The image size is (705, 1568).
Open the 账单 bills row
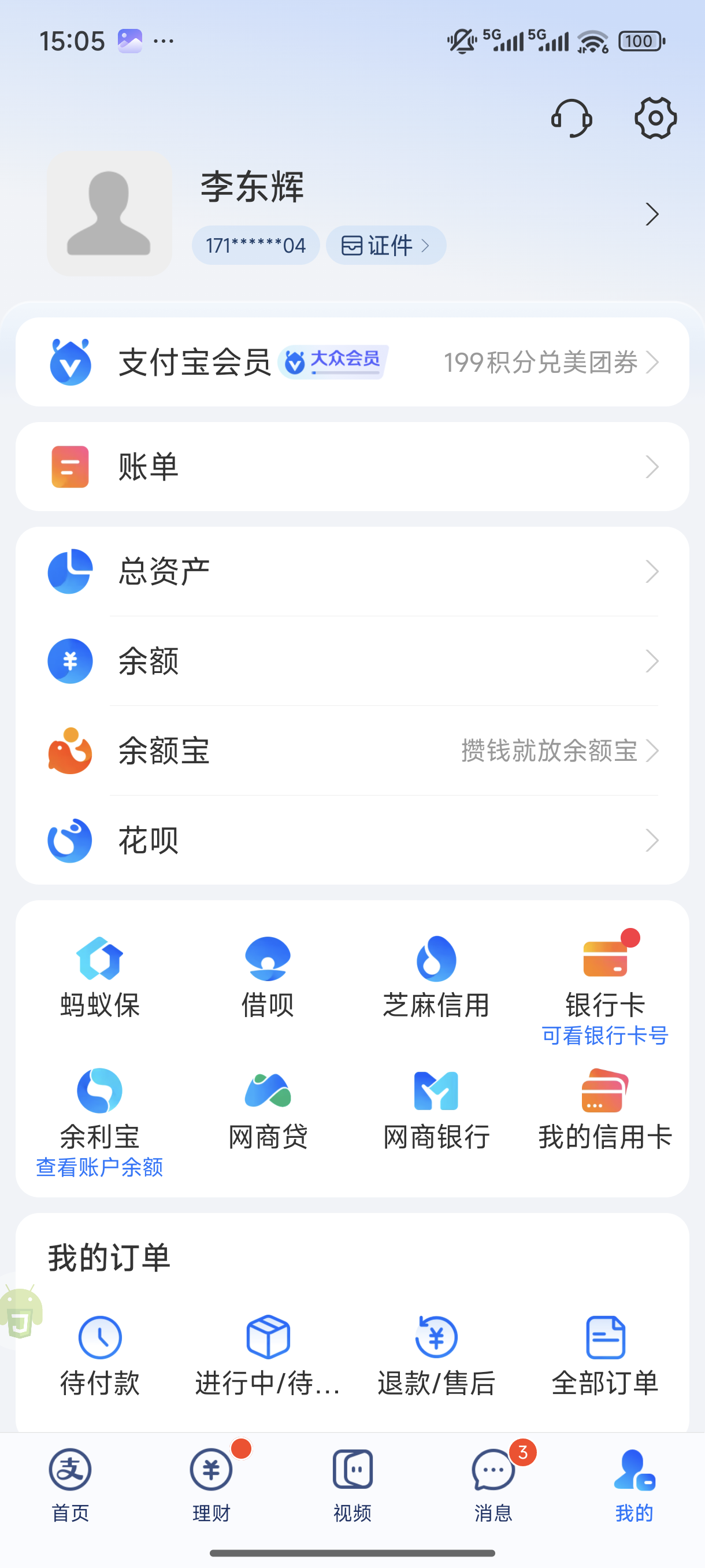pyautogui.click(x=352, y=467)
